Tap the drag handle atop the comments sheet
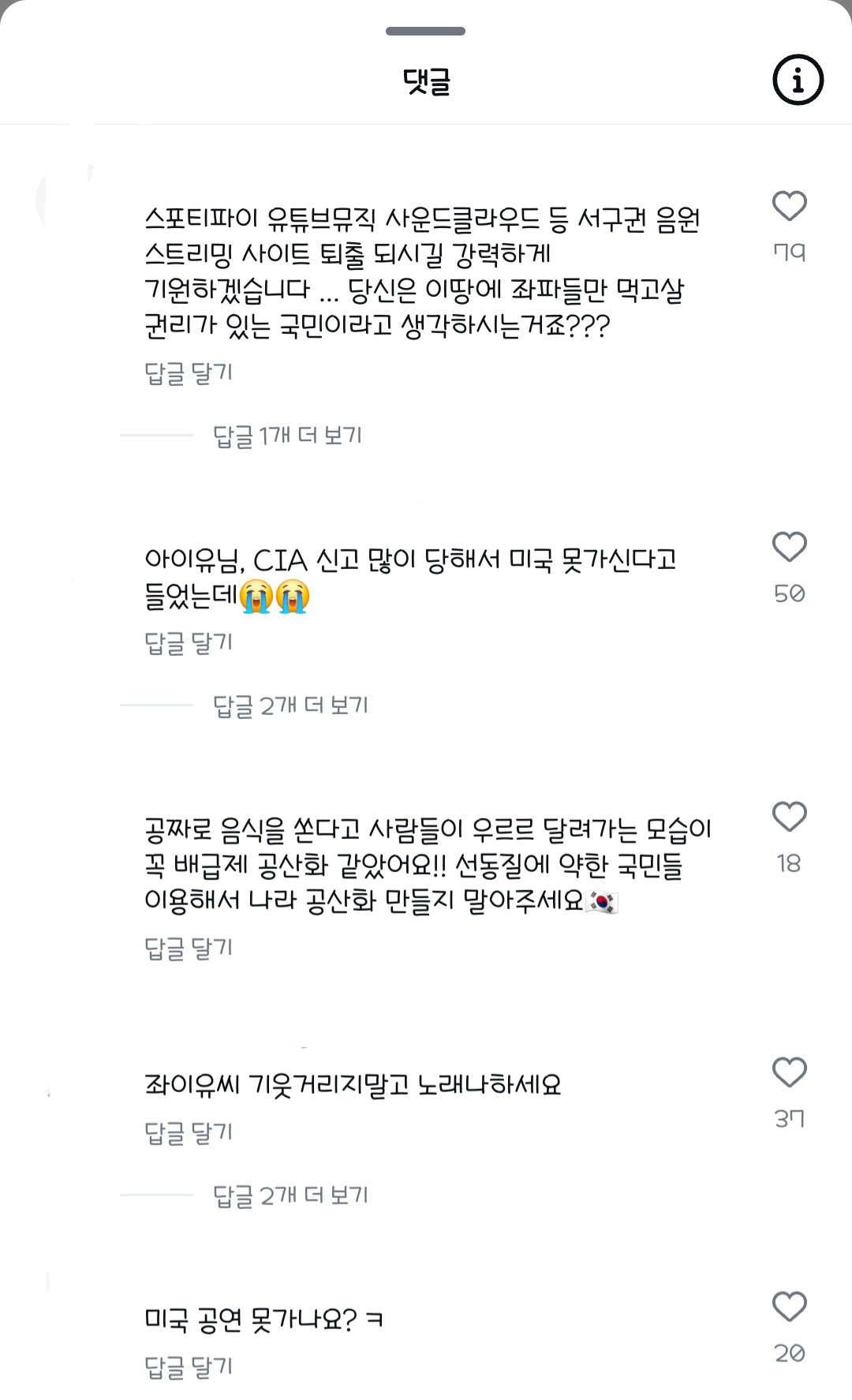The width and height of the screenshot is (852, 1400). (x=425, y=31)
